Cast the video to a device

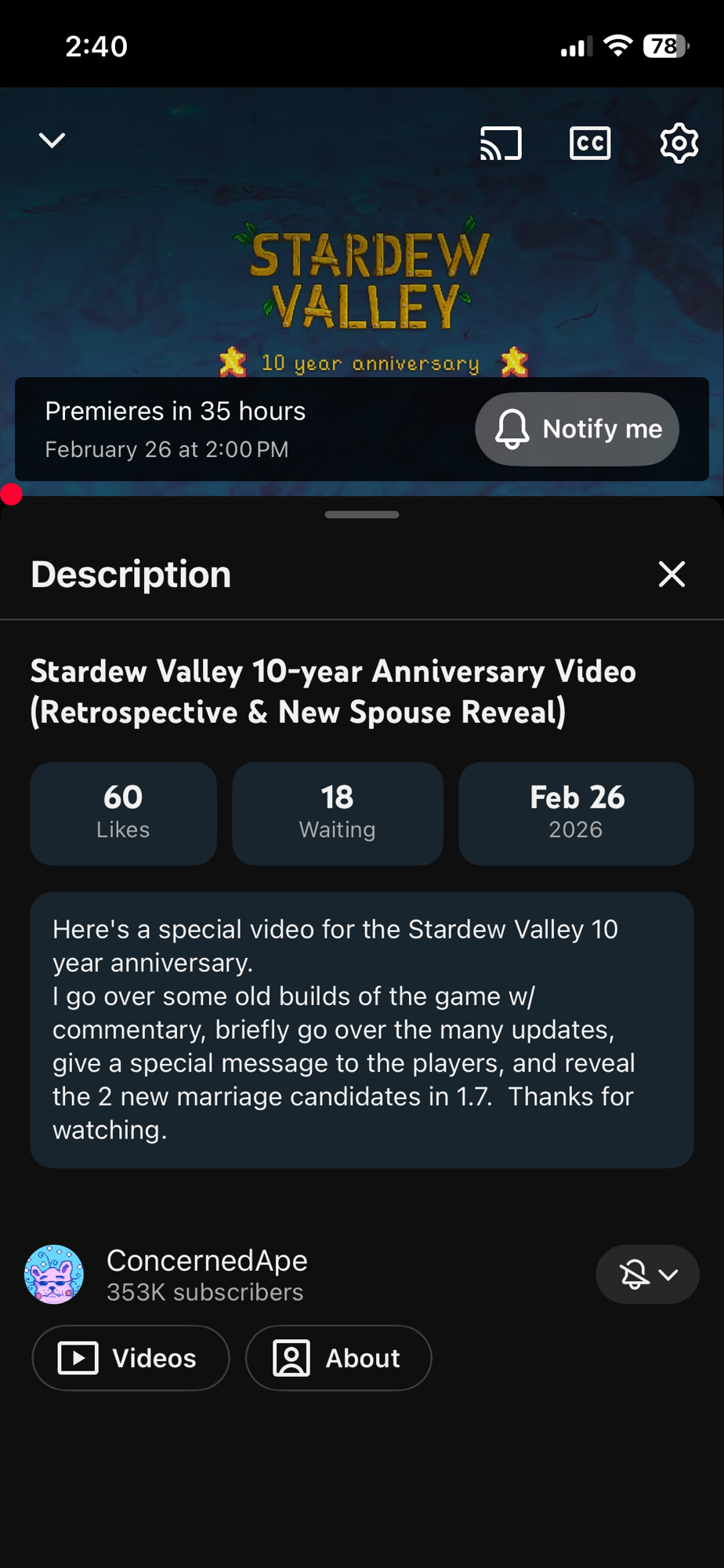(501, 143)
